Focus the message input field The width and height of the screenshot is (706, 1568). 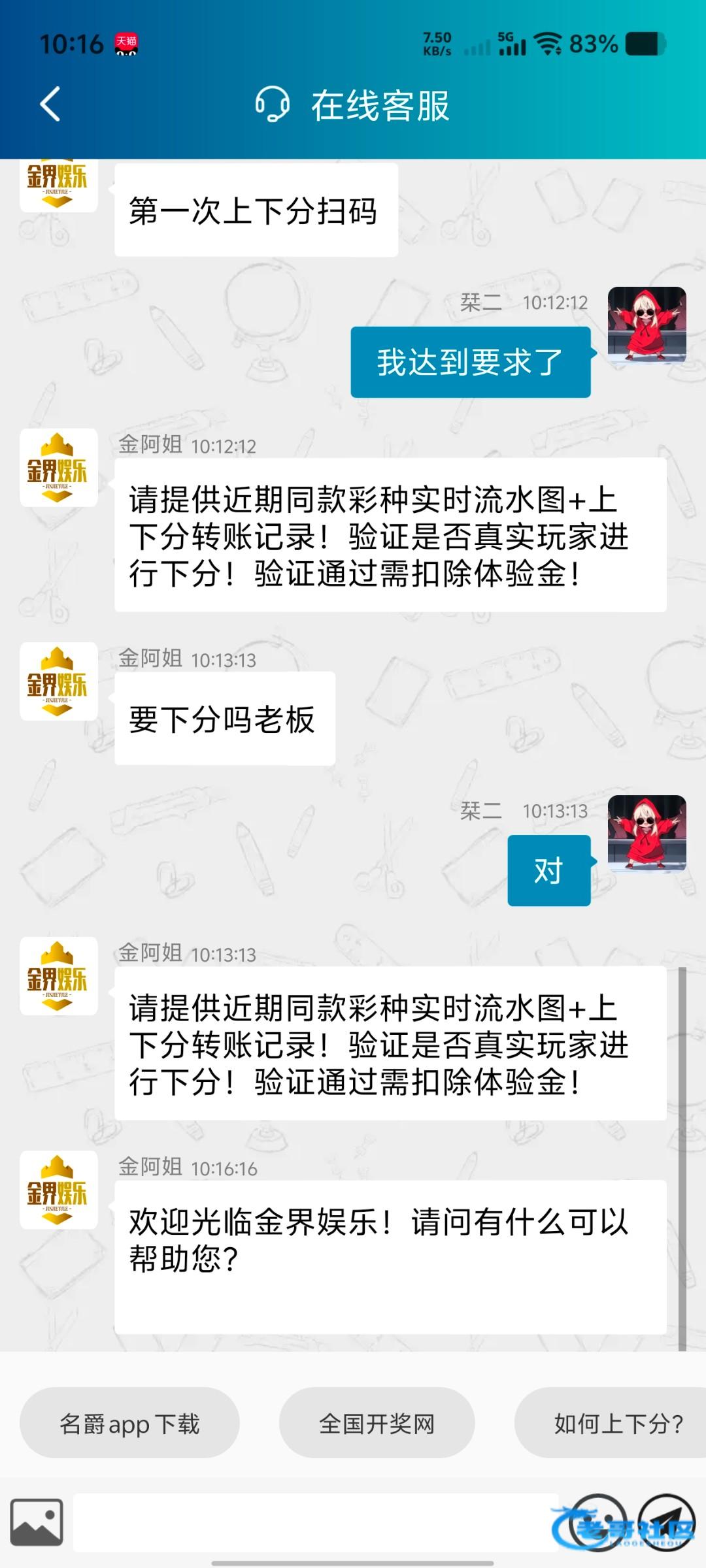[314, 1522]
